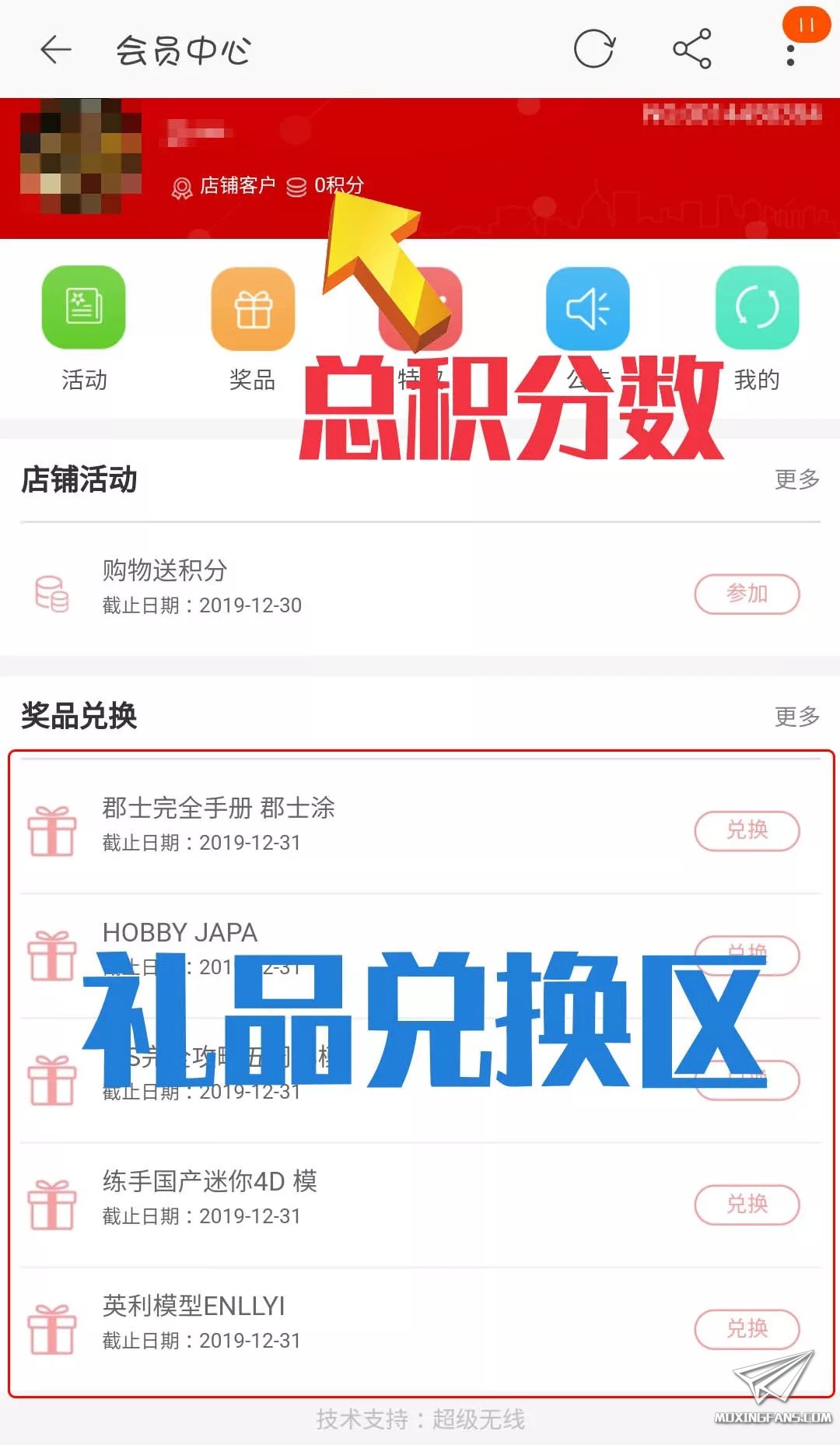Image resolution: width=840 pixels, height=1445 pixels.
Task: View 更多 for 奖品兑换
Action: click(796, 716)
